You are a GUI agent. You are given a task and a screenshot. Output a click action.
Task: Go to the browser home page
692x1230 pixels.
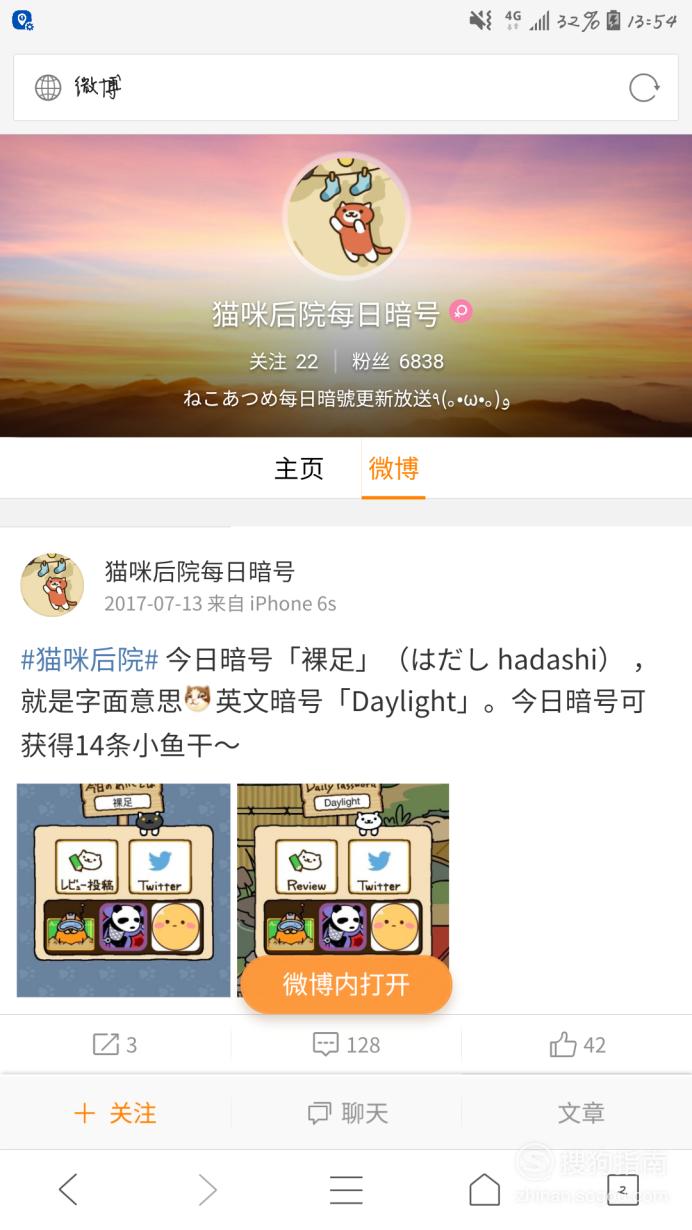485,1189
